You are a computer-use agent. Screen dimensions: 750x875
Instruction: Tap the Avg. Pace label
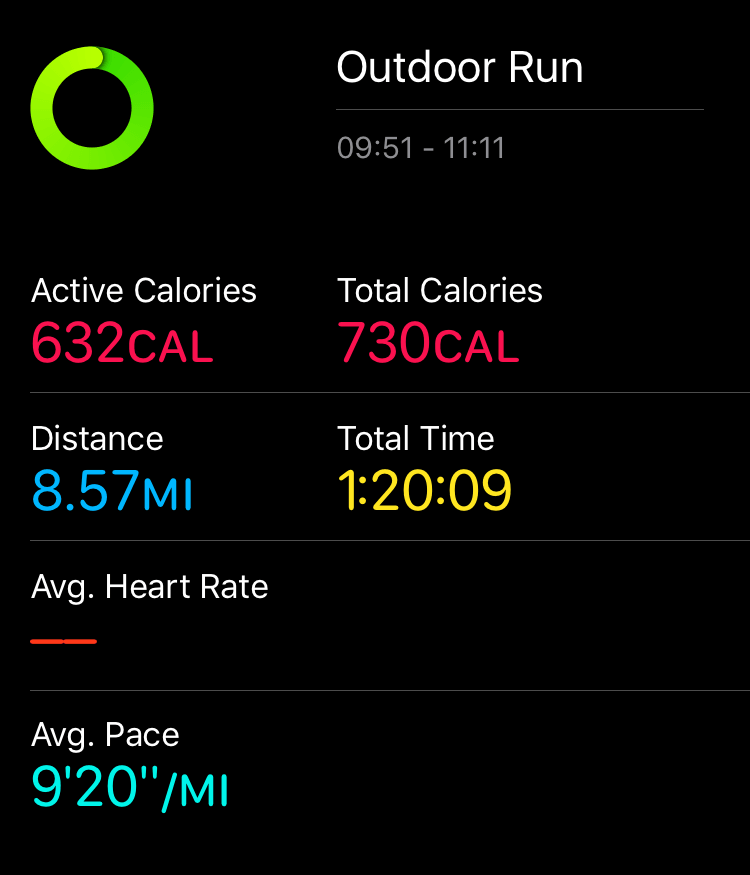[104, 735]
